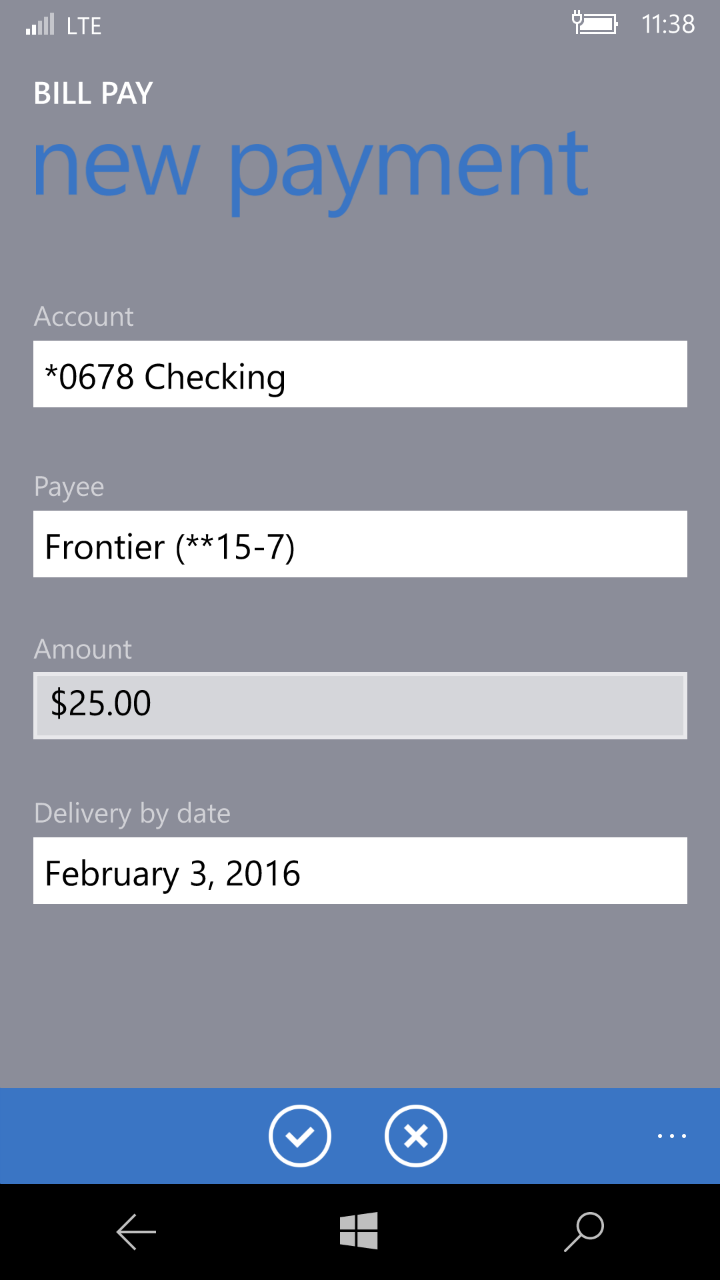Screen dimensions: 720x1280
Task: Go back with the system arrow
Action: click(136, 1232)
